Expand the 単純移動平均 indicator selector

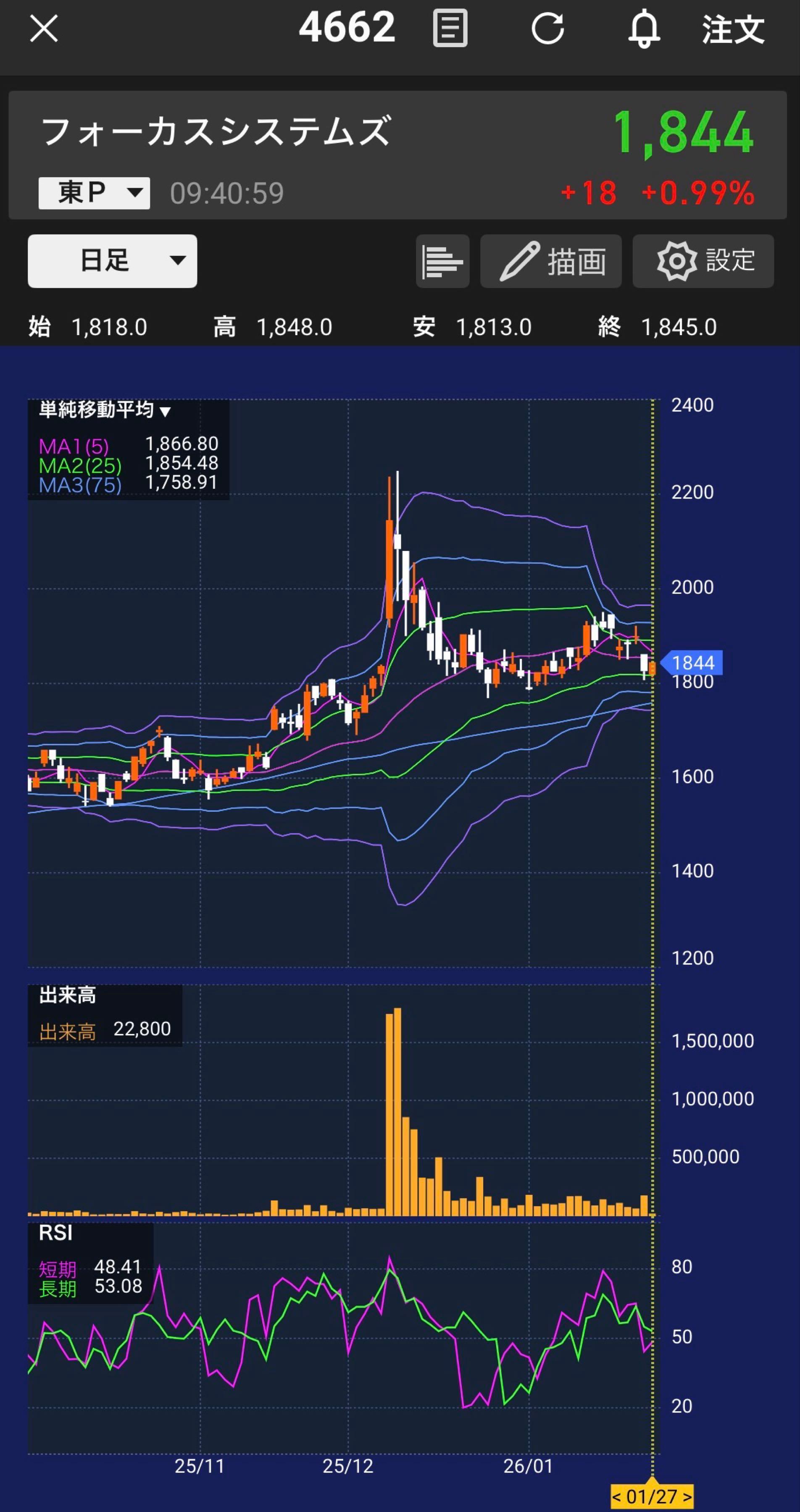pos(105,410)
